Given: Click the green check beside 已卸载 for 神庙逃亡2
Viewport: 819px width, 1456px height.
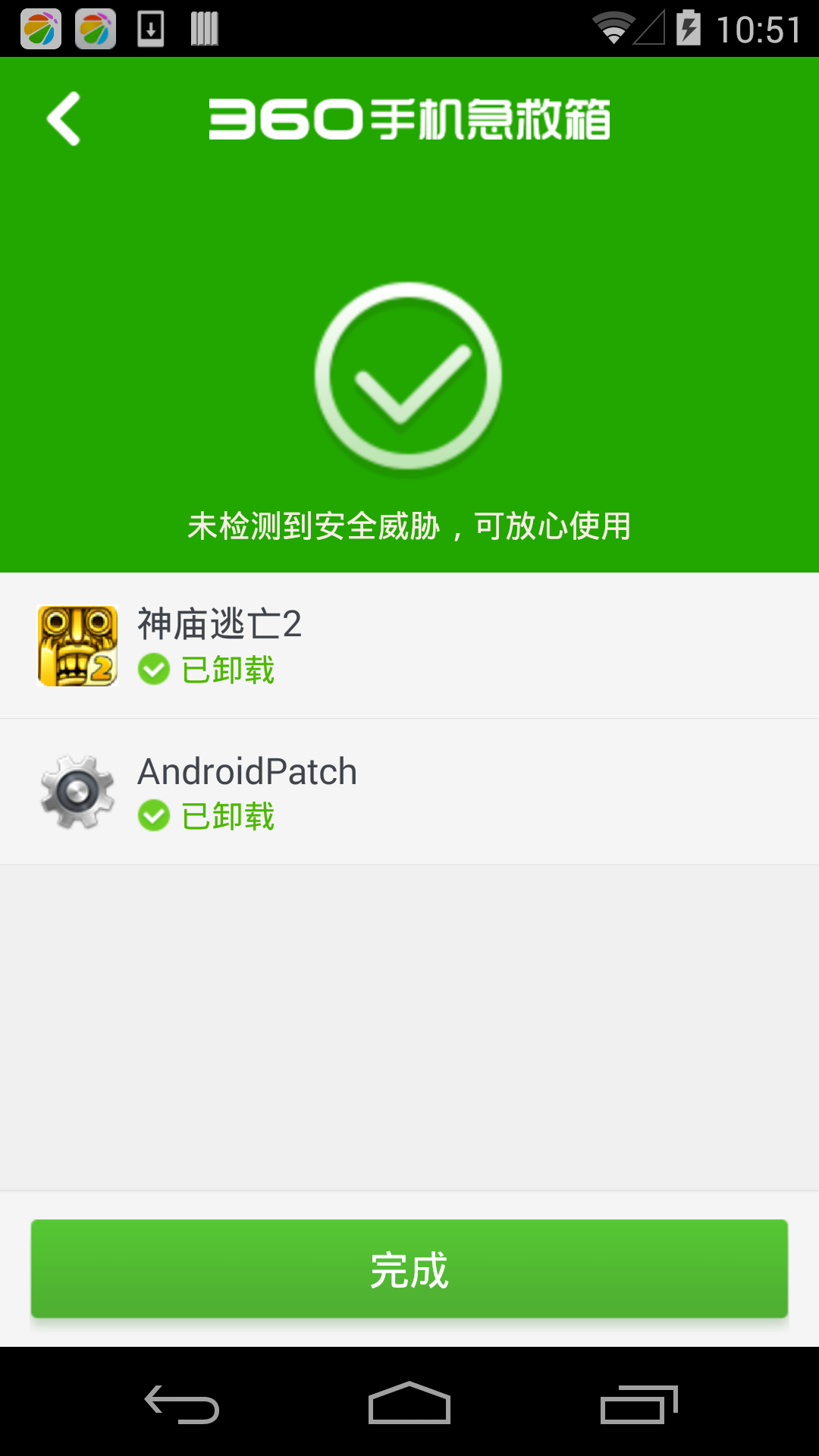Looking at the screenshot, I should pos(154,670).
